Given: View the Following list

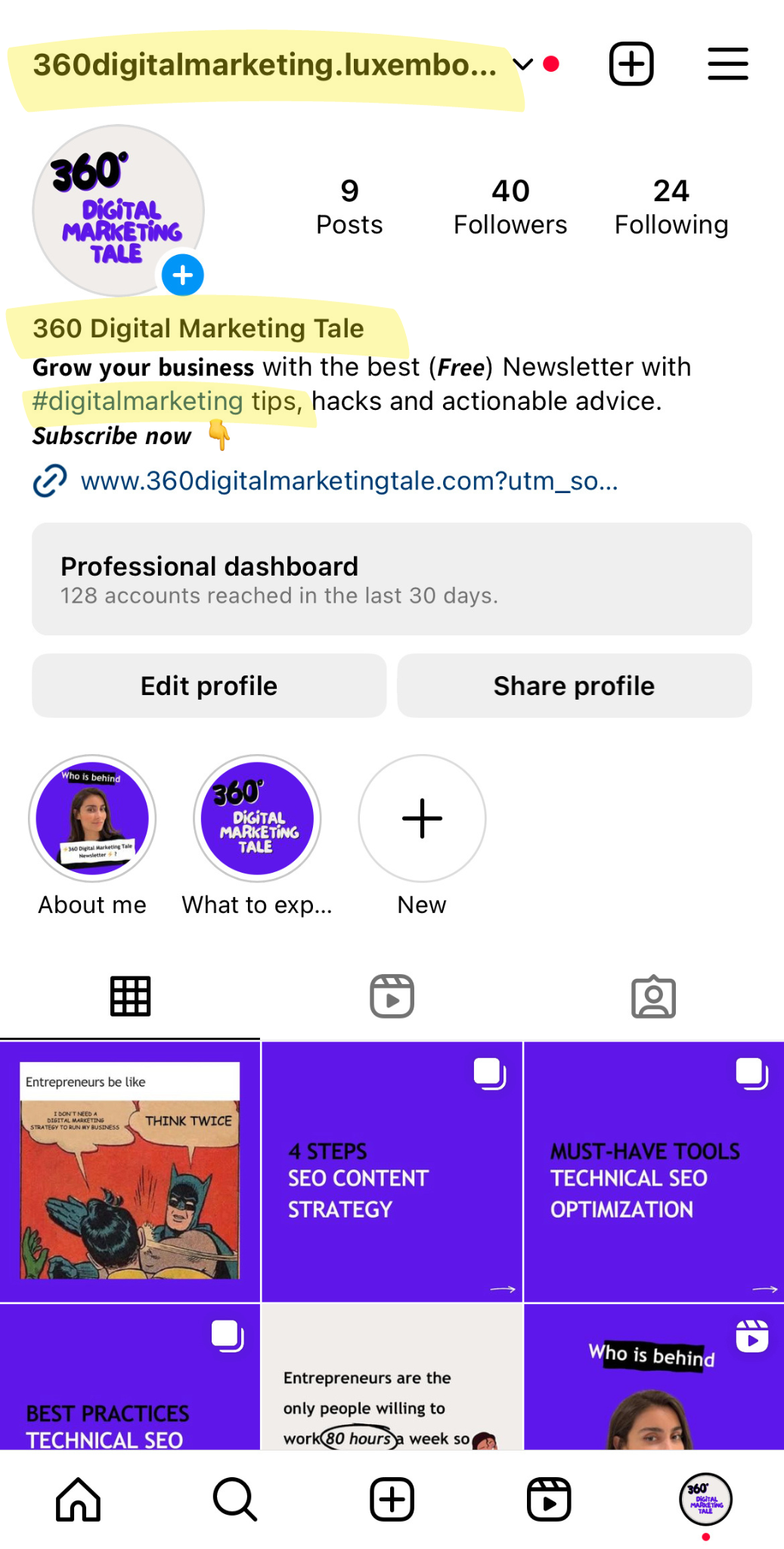Looking at the screenshot, I should coord(671,207).
